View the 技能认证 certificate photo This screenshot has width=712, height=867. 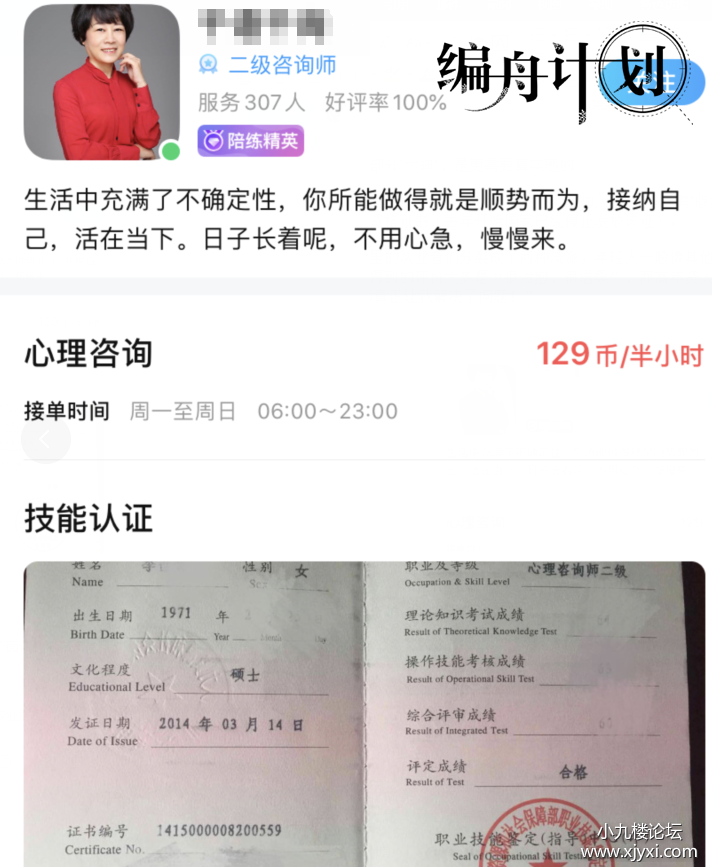[365, 713]
